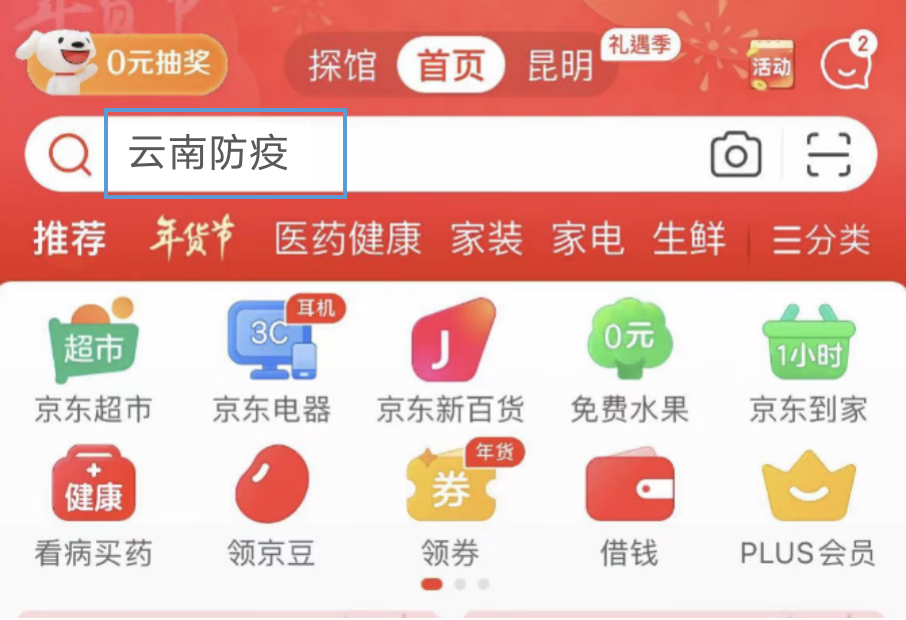The height and width of the screenshot is (620, 906).
Task: Open 免费水果
Action: (629, 360)
